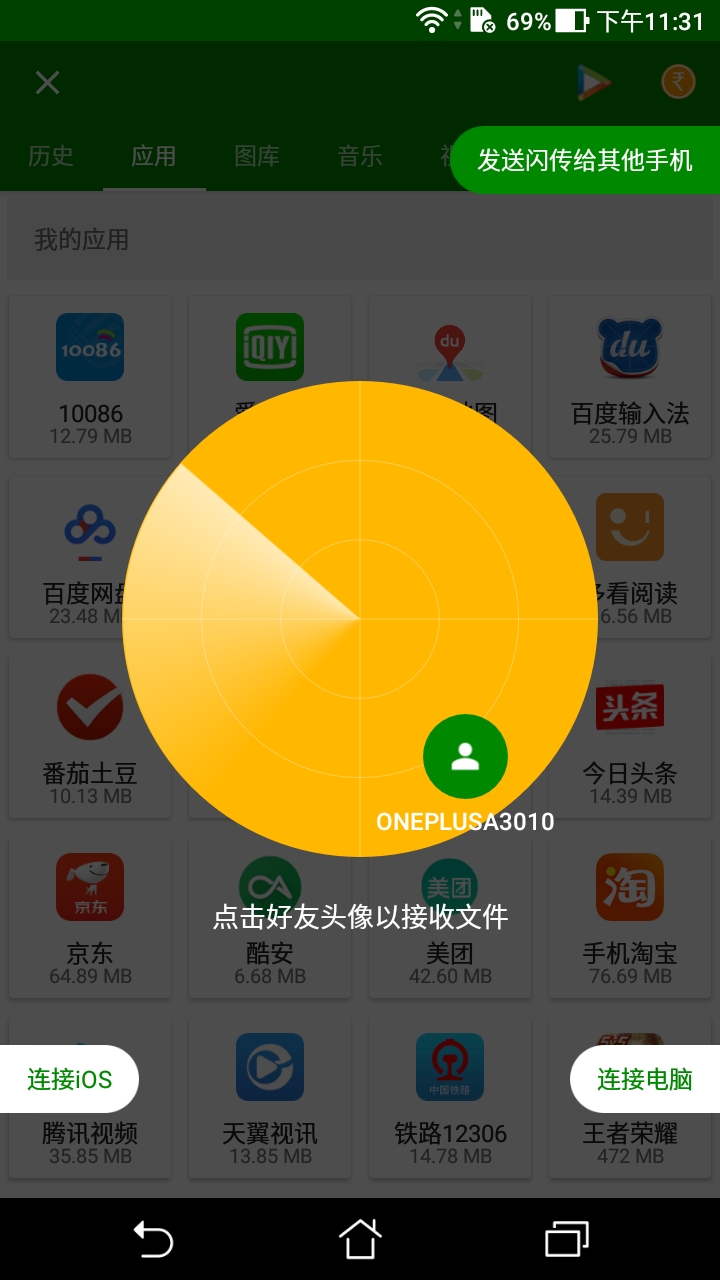Open the 音乐 tab
Image resolution: width=720 pixels, height=1280 pixels.
click(x=361, y=156)
